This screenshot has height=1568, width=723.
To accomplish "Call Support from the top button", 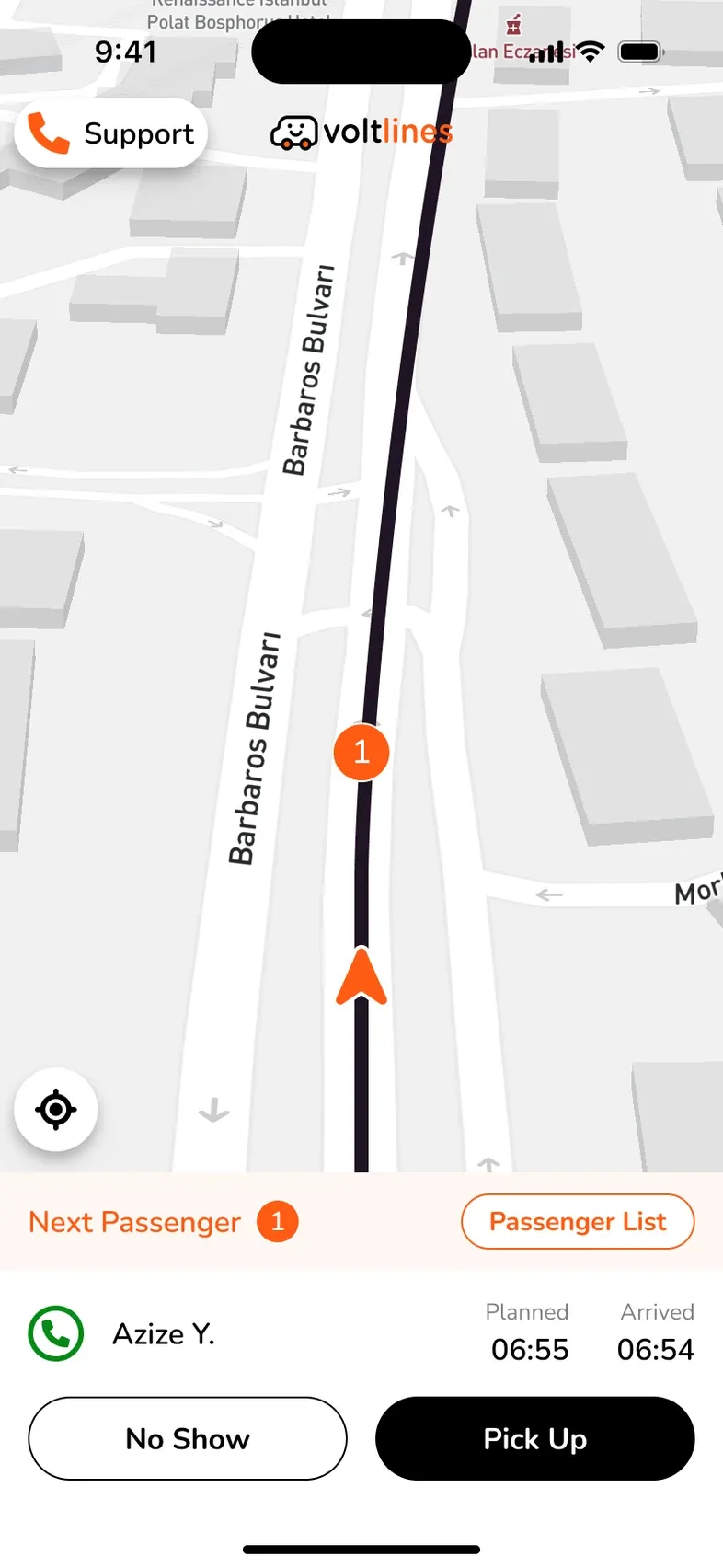I will point(110,133).
